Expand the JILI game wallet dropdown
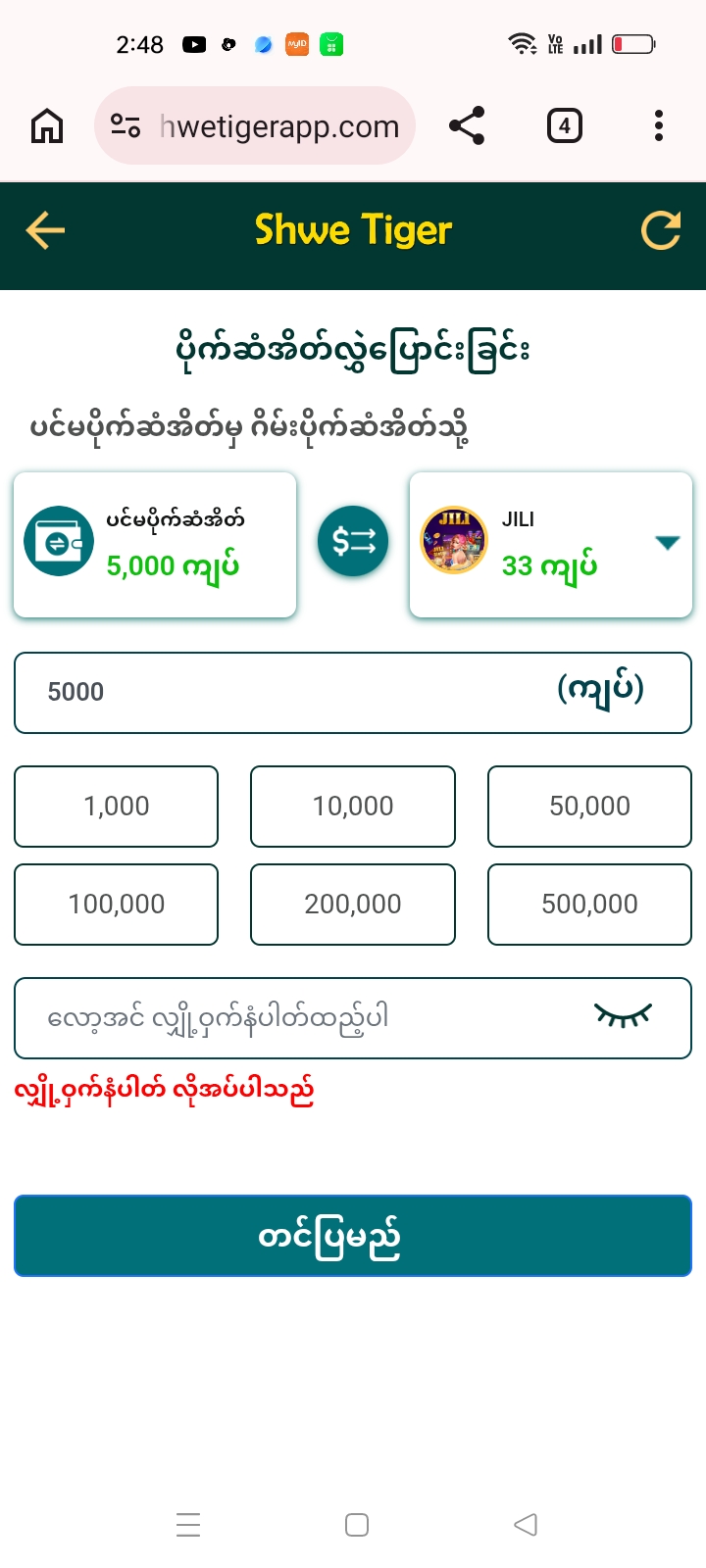This screenshot has width=706, height=1568. click(667, 543)
